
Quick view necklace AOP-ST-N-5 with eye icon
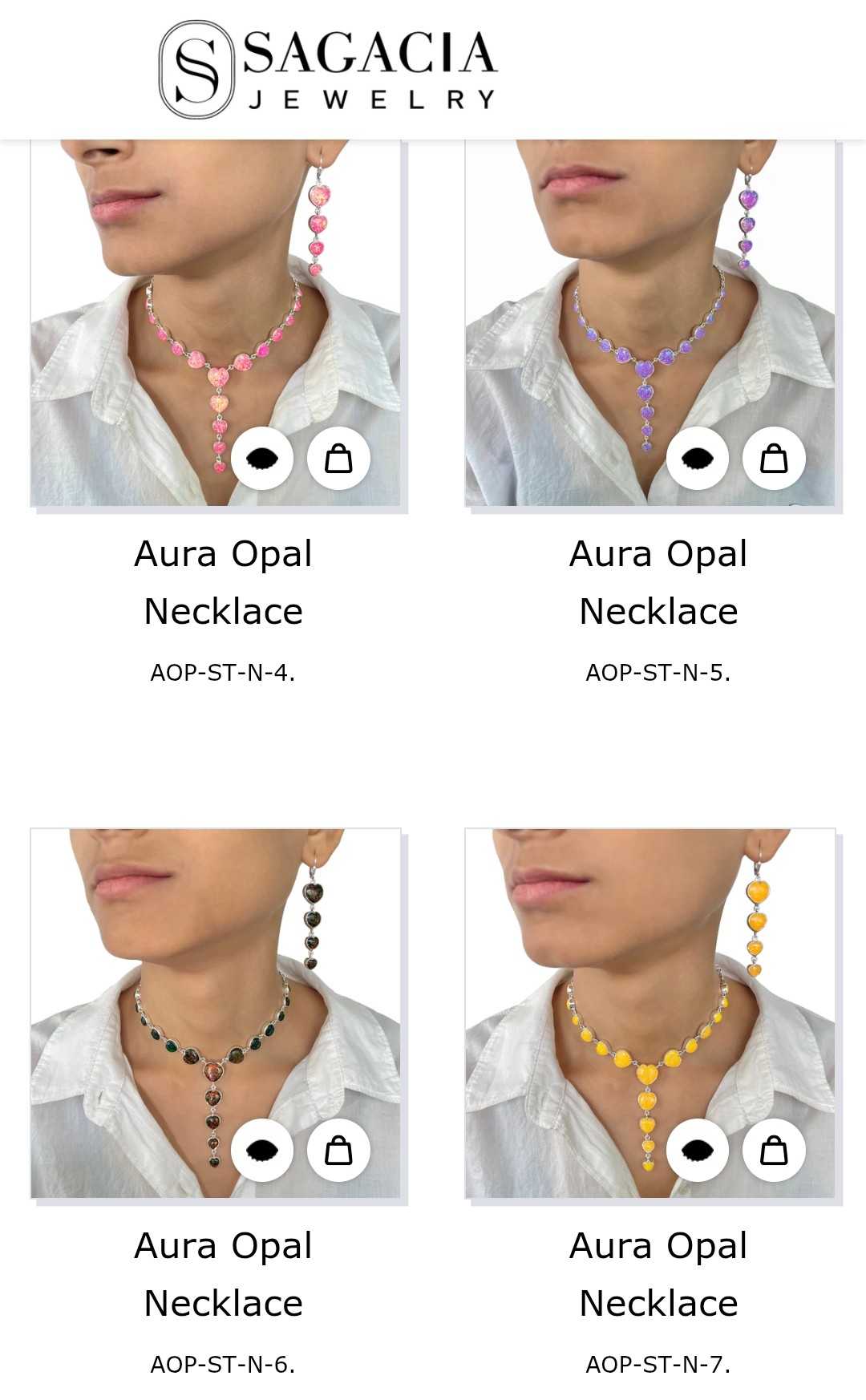[x=698, y=459]
